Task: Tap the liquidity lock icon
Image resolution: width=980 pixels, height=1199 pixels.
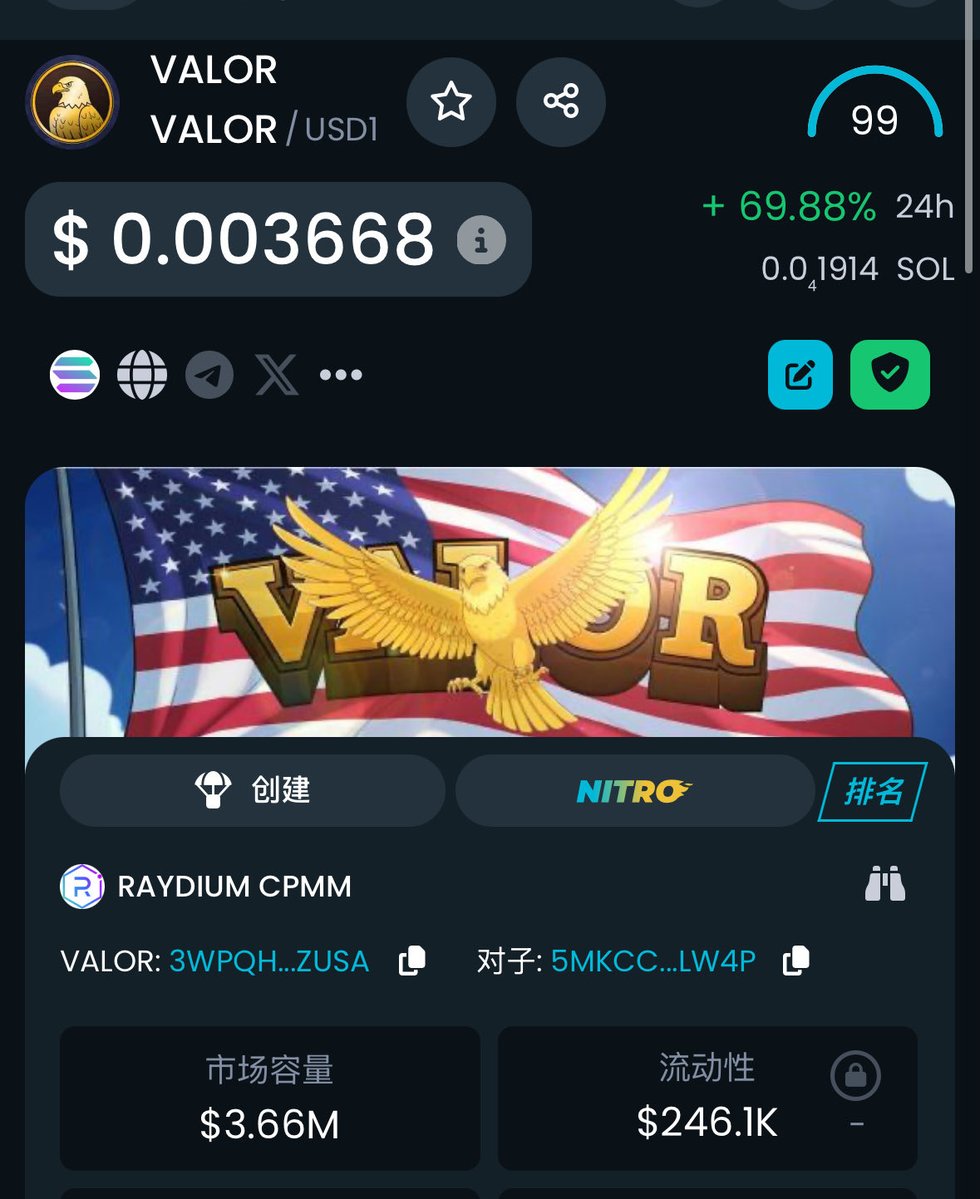Action: point(855,1076)
